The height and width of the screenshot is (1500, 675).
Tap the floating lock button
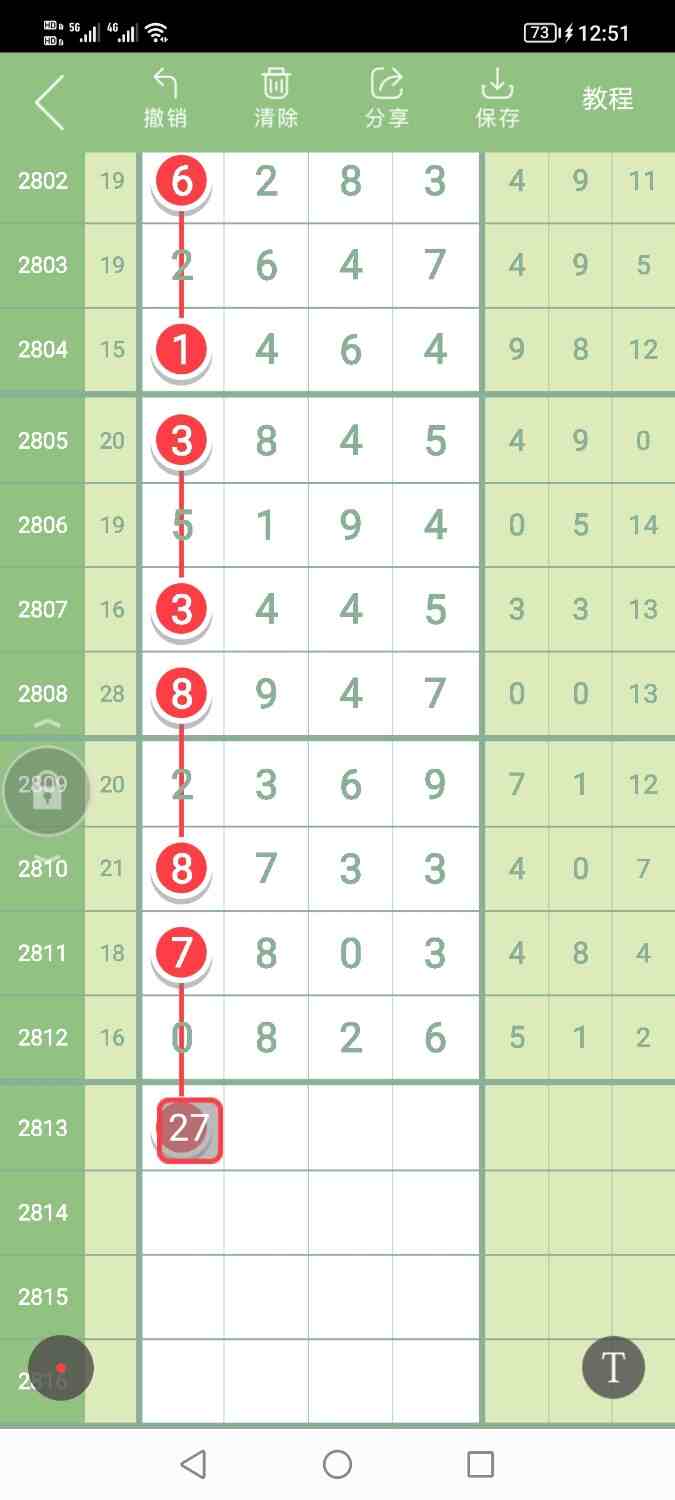pos(46,792)
